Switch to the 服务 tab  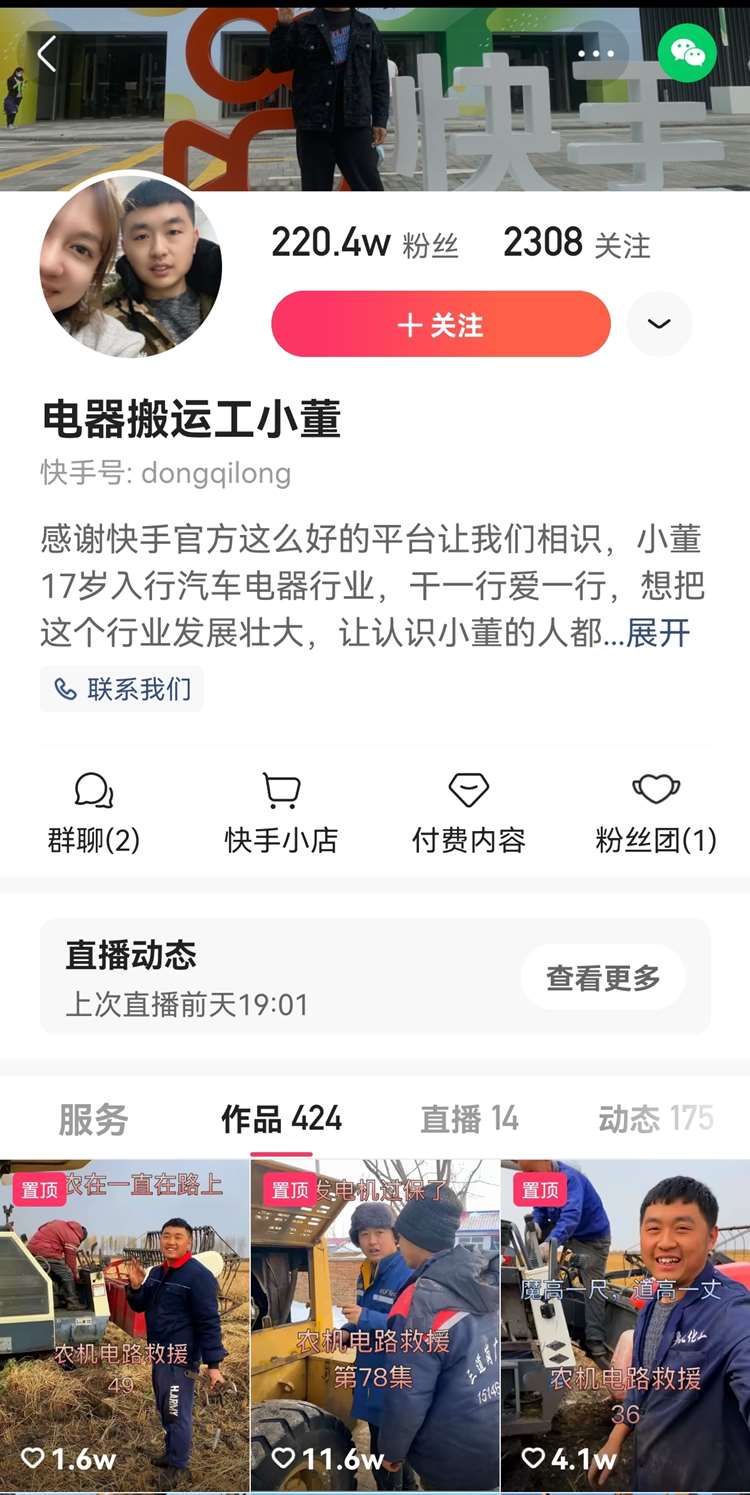(93, 1119)
